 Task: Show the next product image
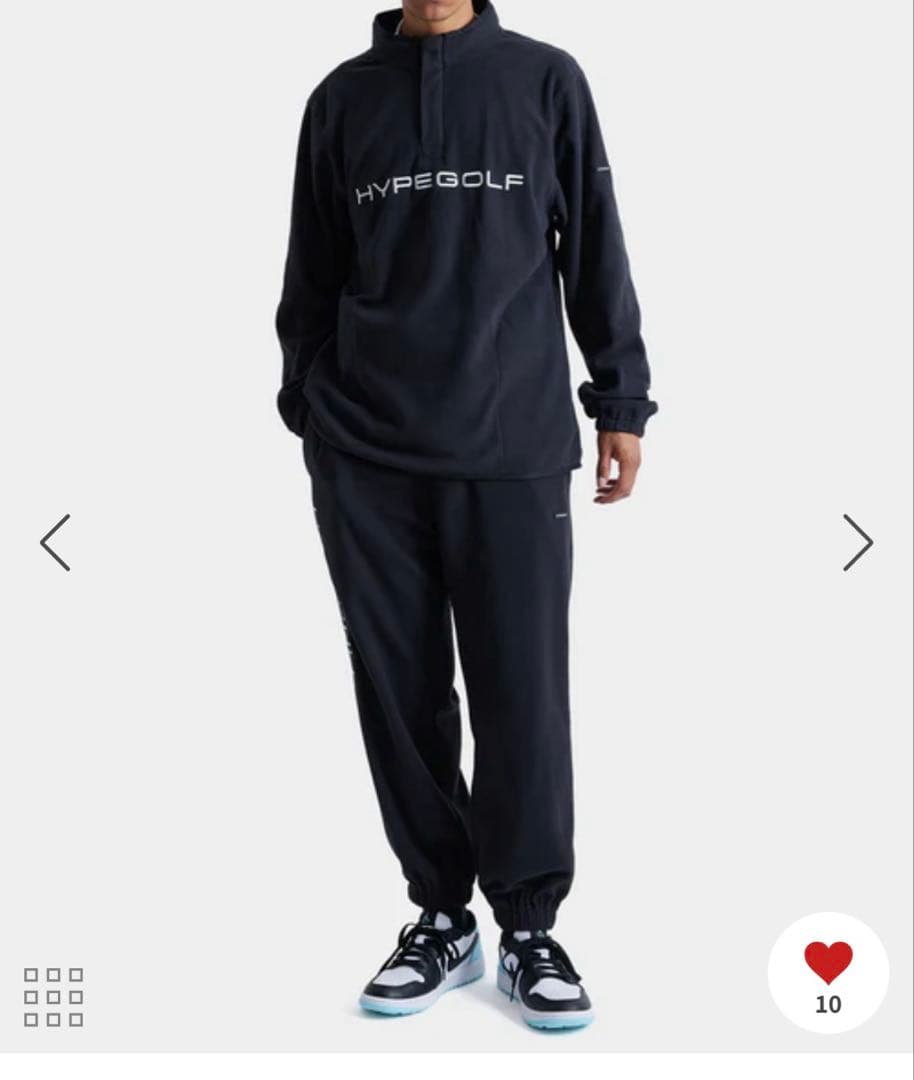tap(857, 543)
